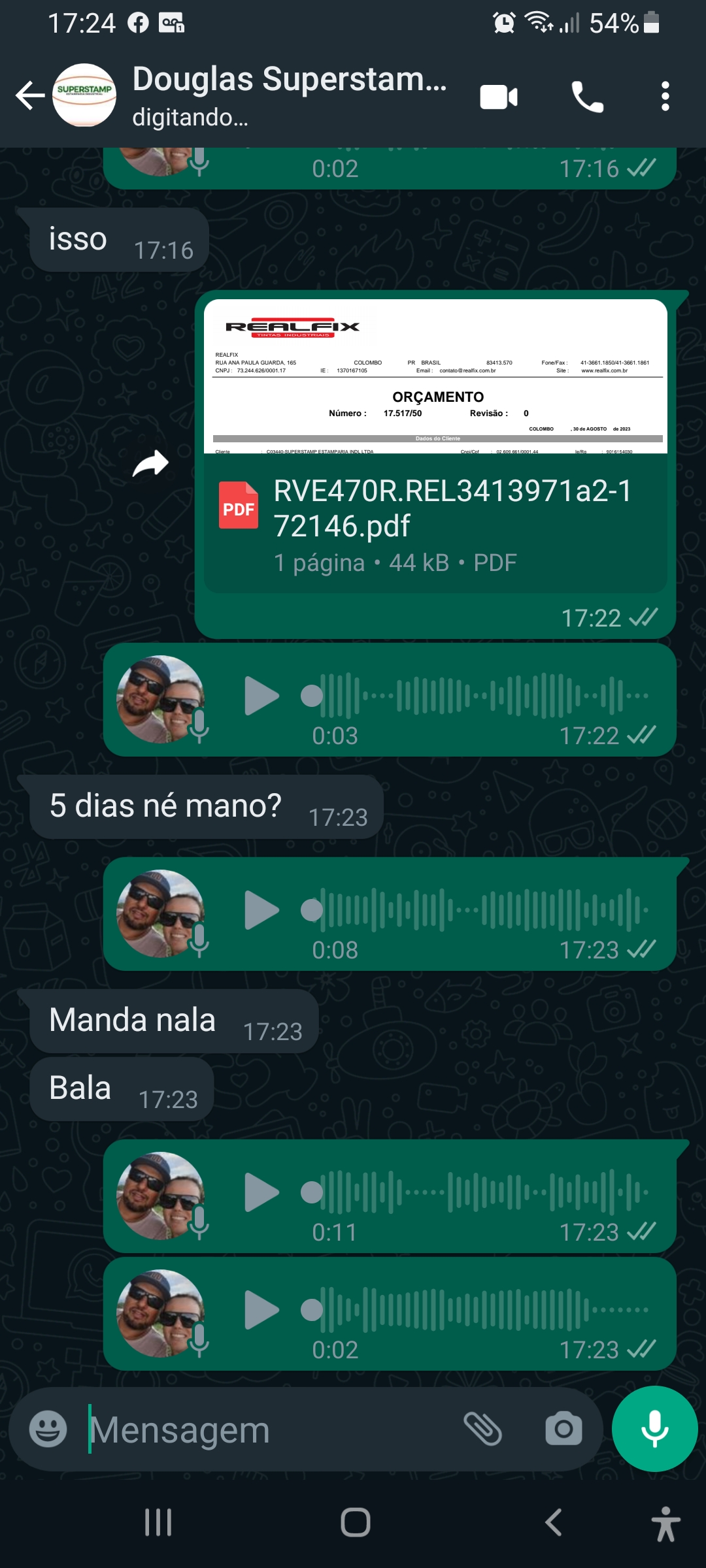Play the 0:11 voice message
The height and width of the screenshot is (1568, 706).
[261, 1192]
